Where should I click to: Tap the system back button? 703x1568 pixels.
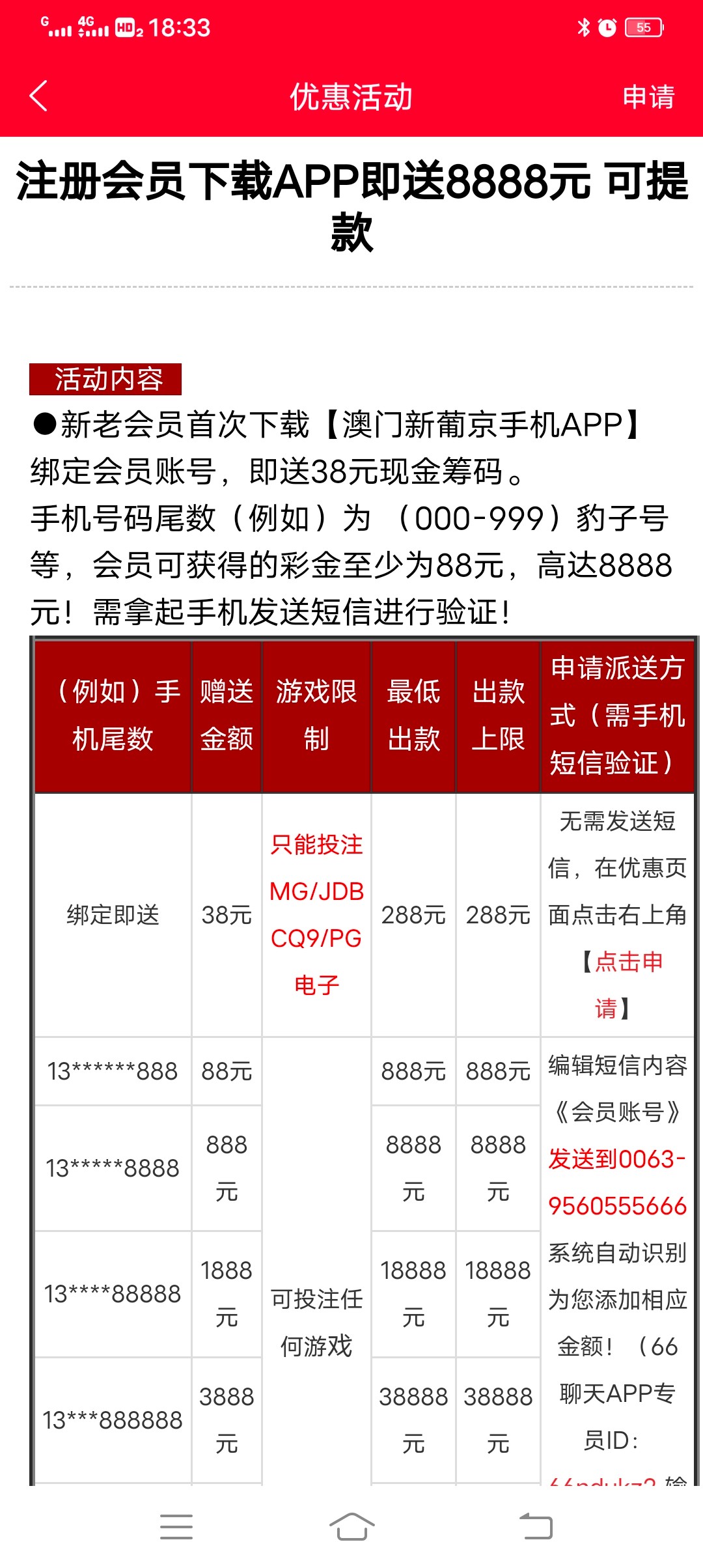coord(536,1526)
